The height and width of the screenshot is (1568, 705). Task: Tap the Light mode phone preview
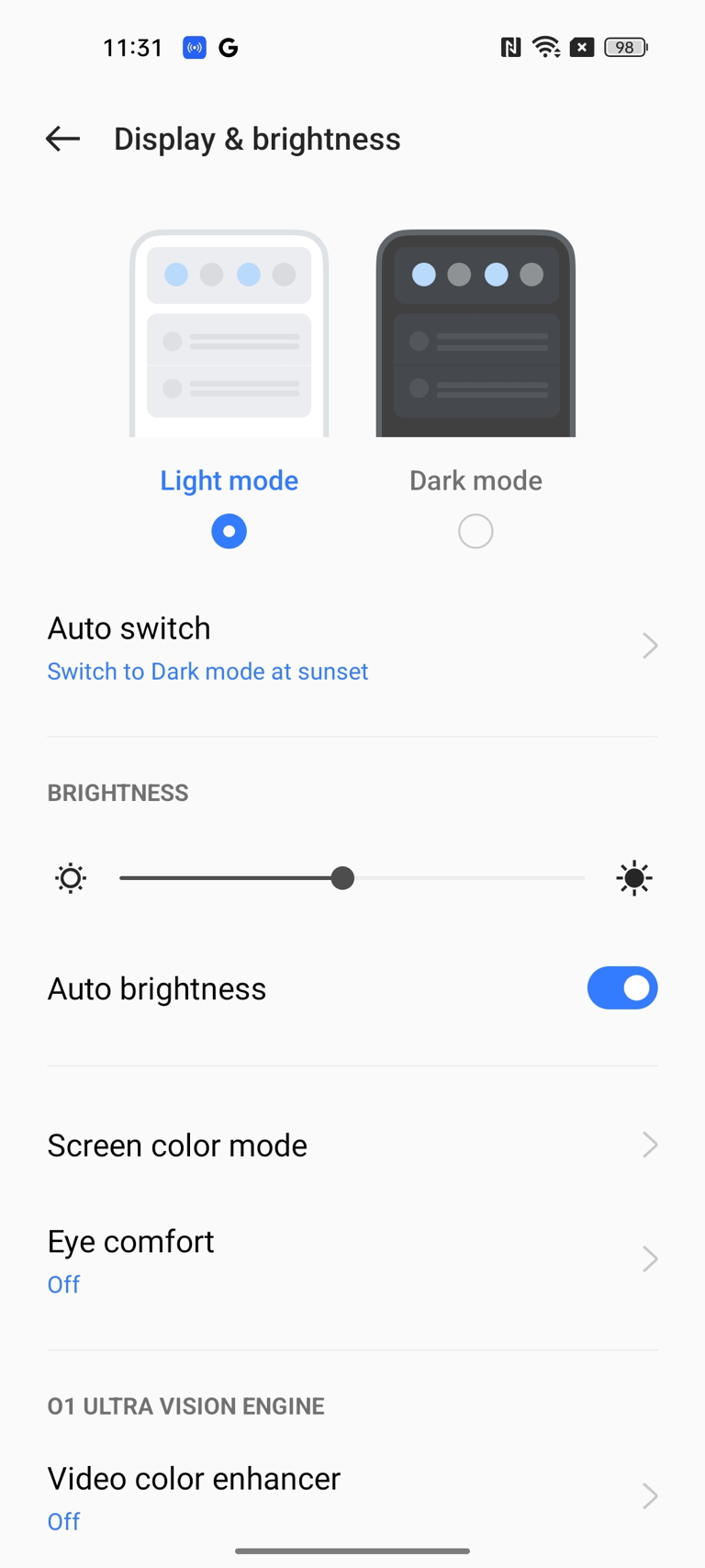229,333
